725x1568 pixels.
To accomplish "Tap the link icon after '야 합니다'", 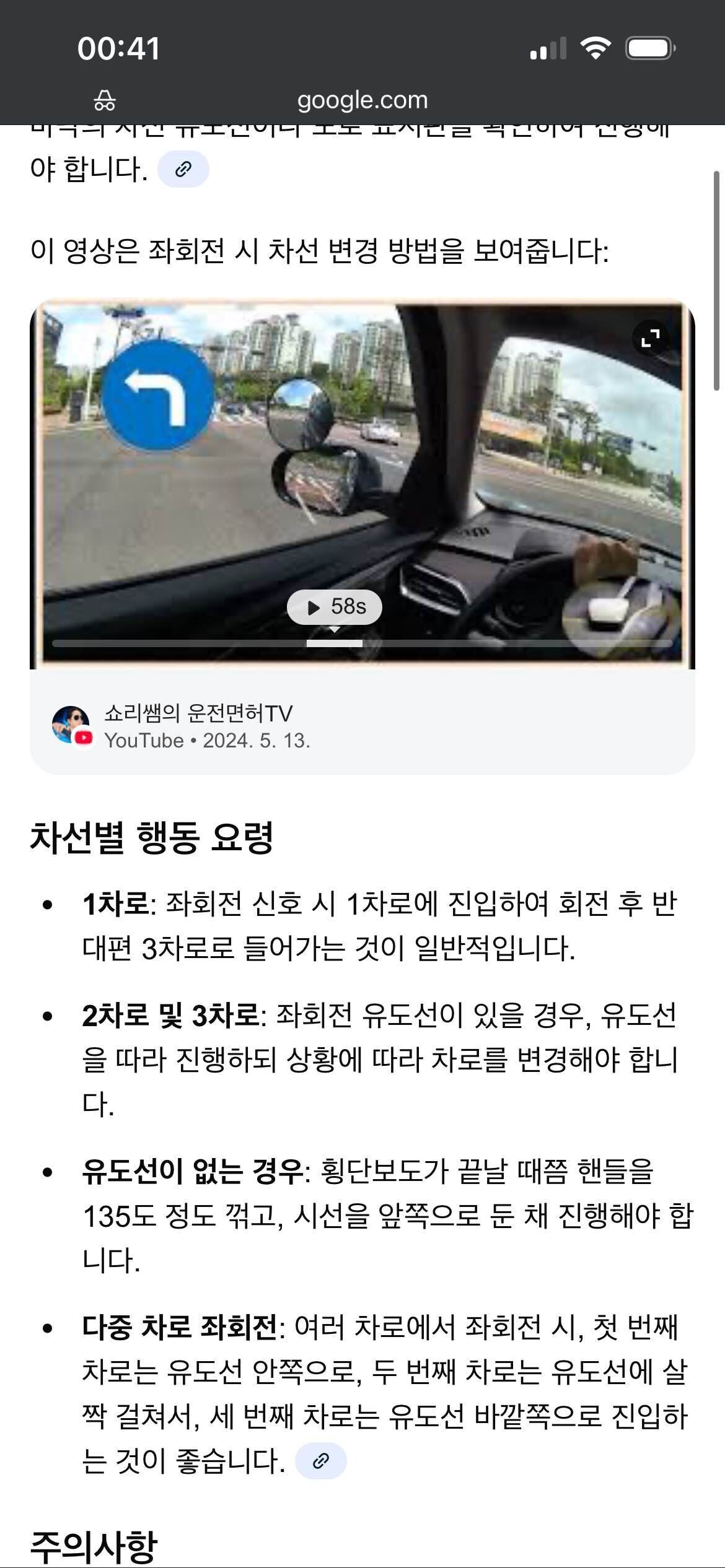I will click(183, 167).
